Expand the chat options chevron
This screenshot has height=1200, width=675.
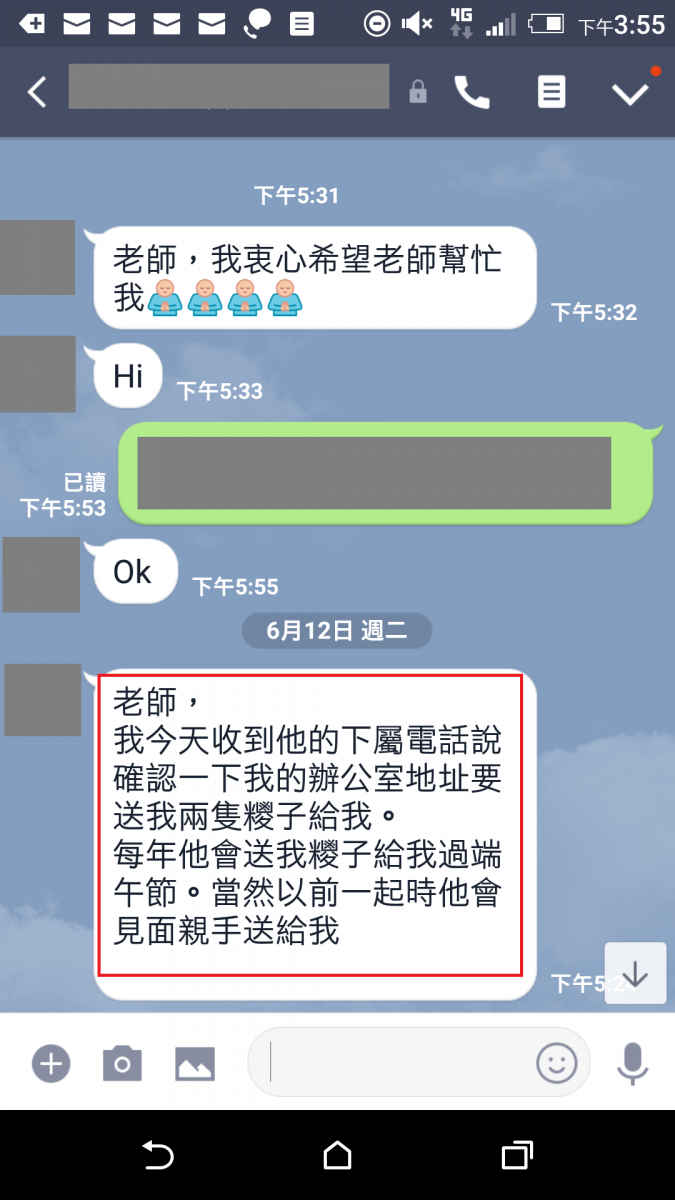[630, 92]
